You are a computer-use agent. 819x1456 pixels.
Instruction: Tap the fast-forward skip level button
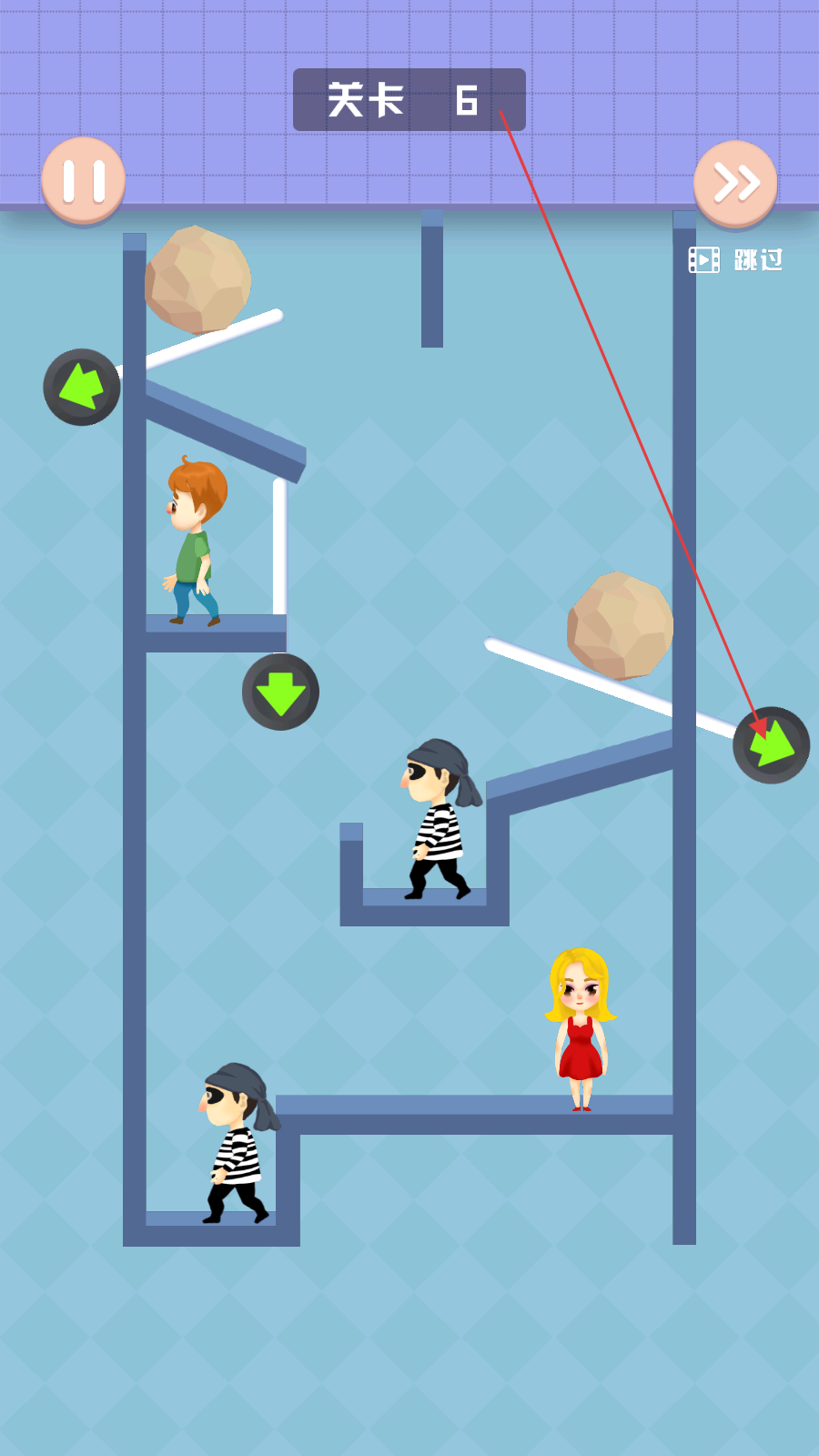(x=735, y=183)
